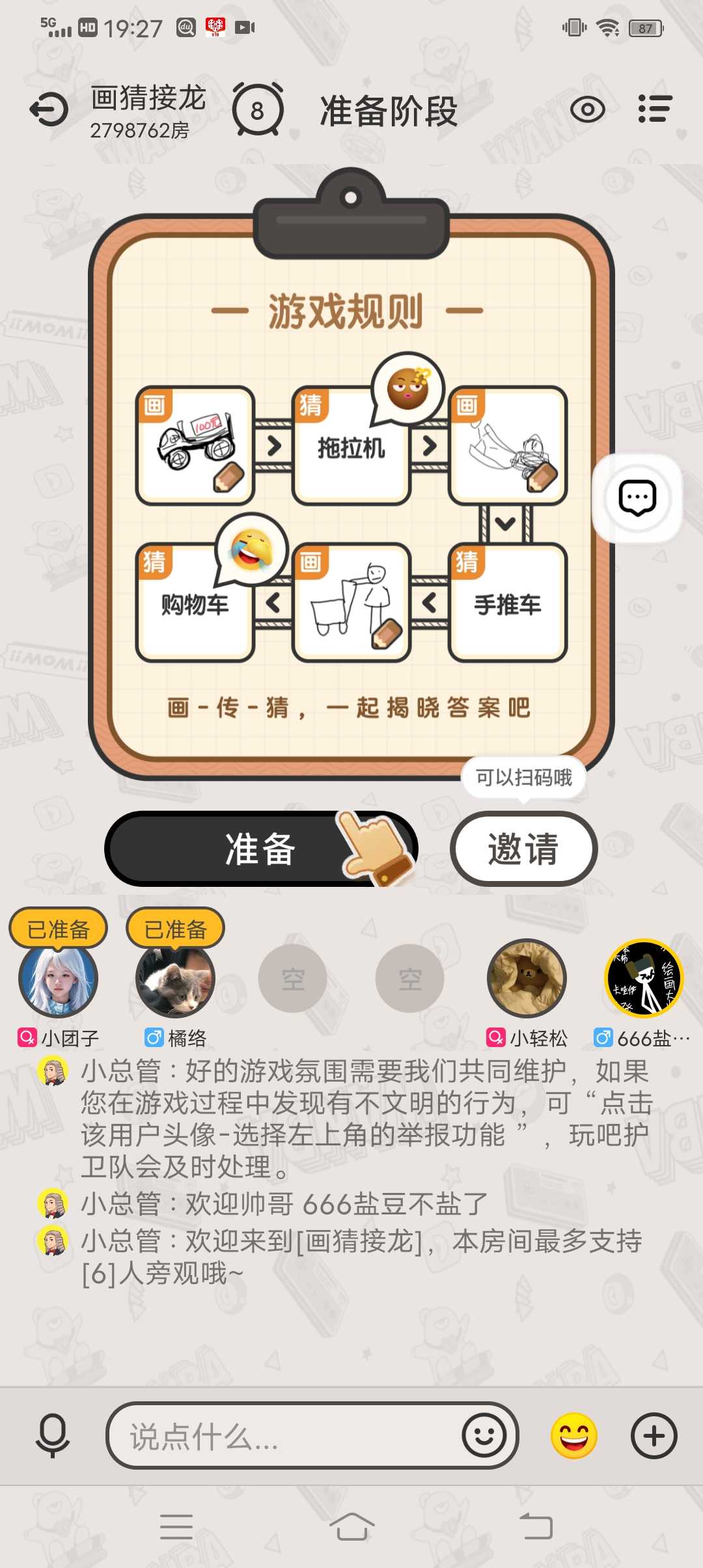This screenshot has width=703, height=1568.
Task: Open the alarm clock timer icon
Action: tap(258, 109)
